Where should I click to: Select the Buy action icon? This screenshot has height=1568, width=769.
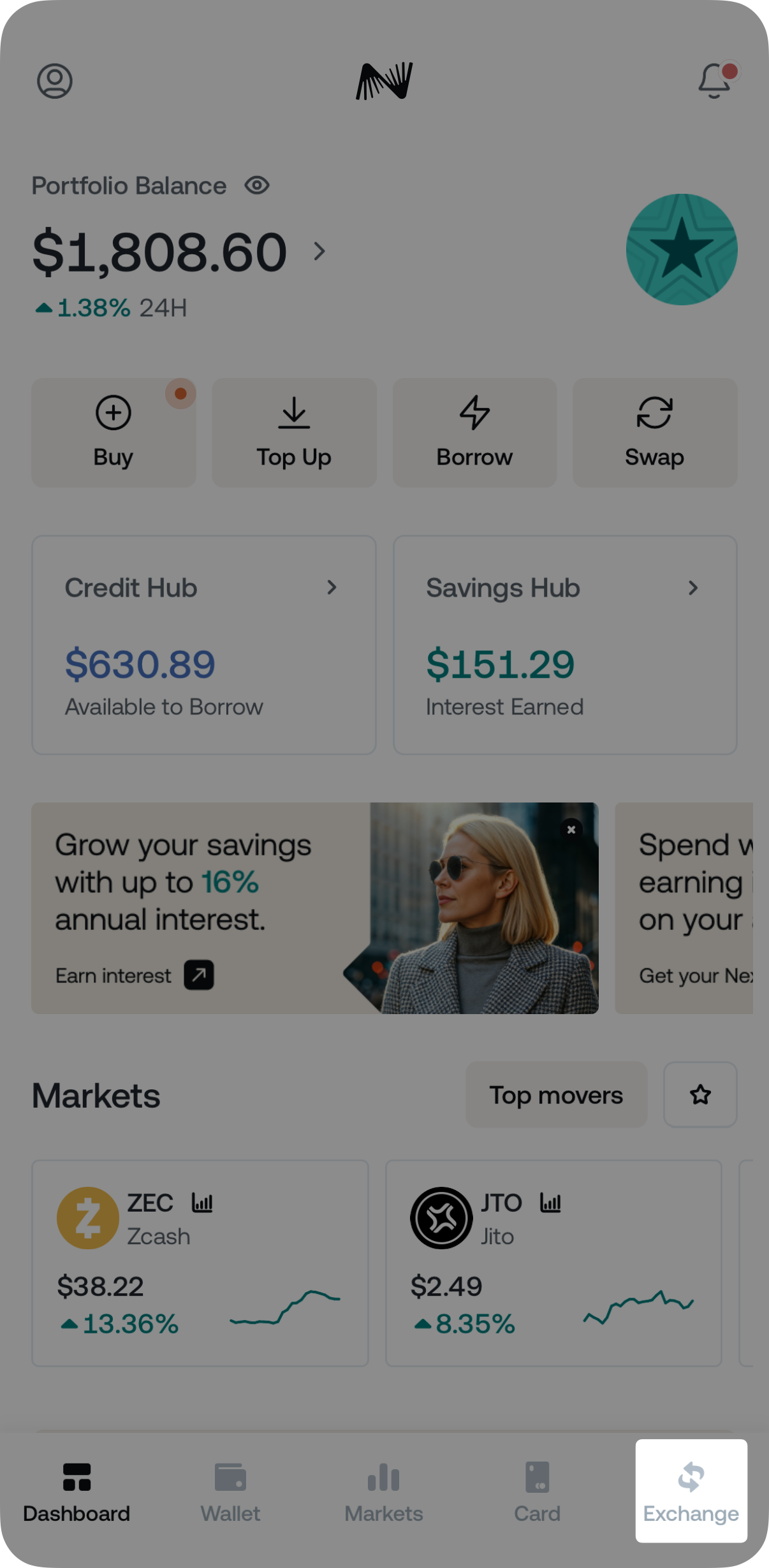(113, 412)
